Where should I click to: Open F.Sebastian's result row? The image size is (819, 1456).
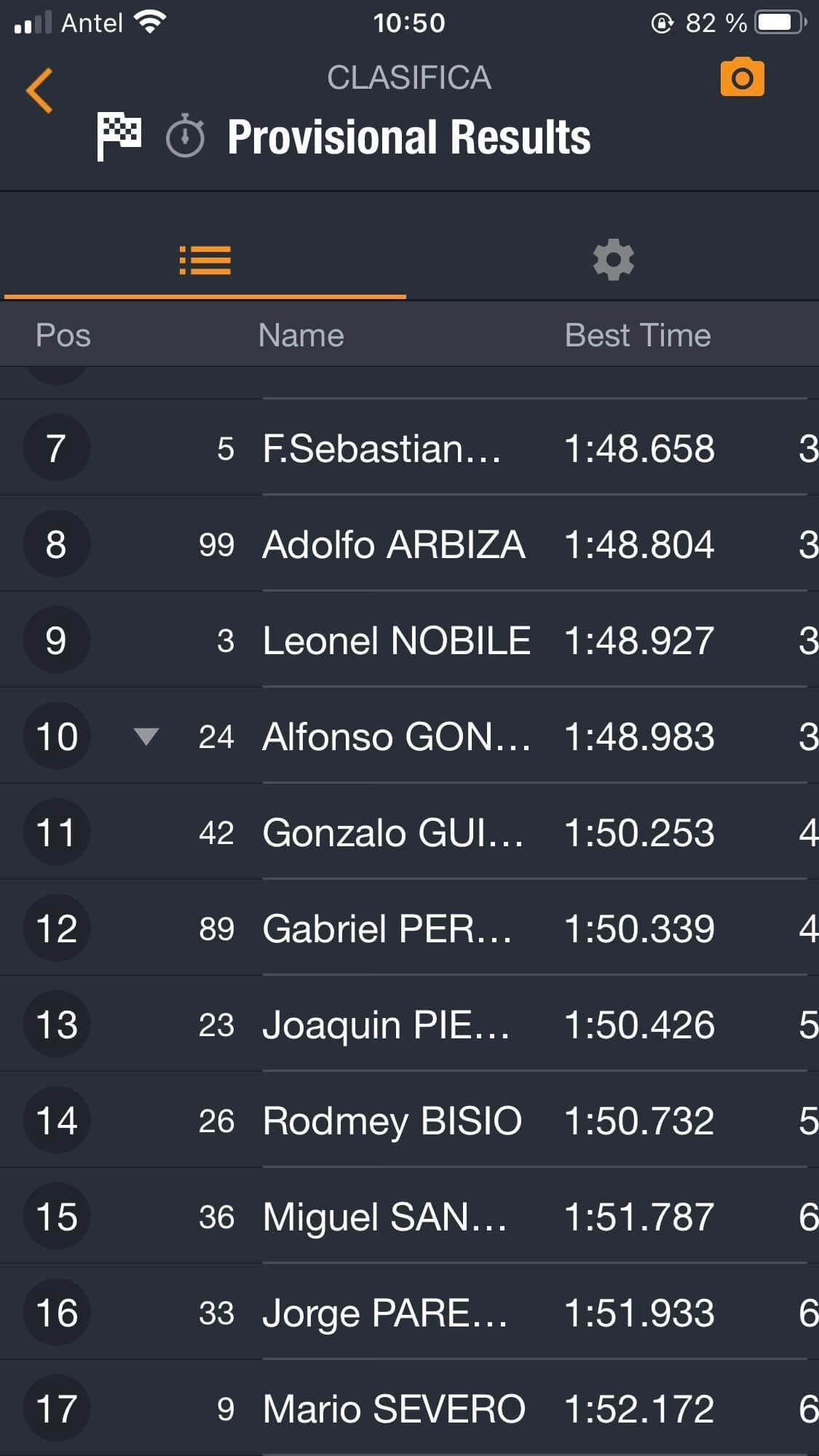tap(408, 448)
